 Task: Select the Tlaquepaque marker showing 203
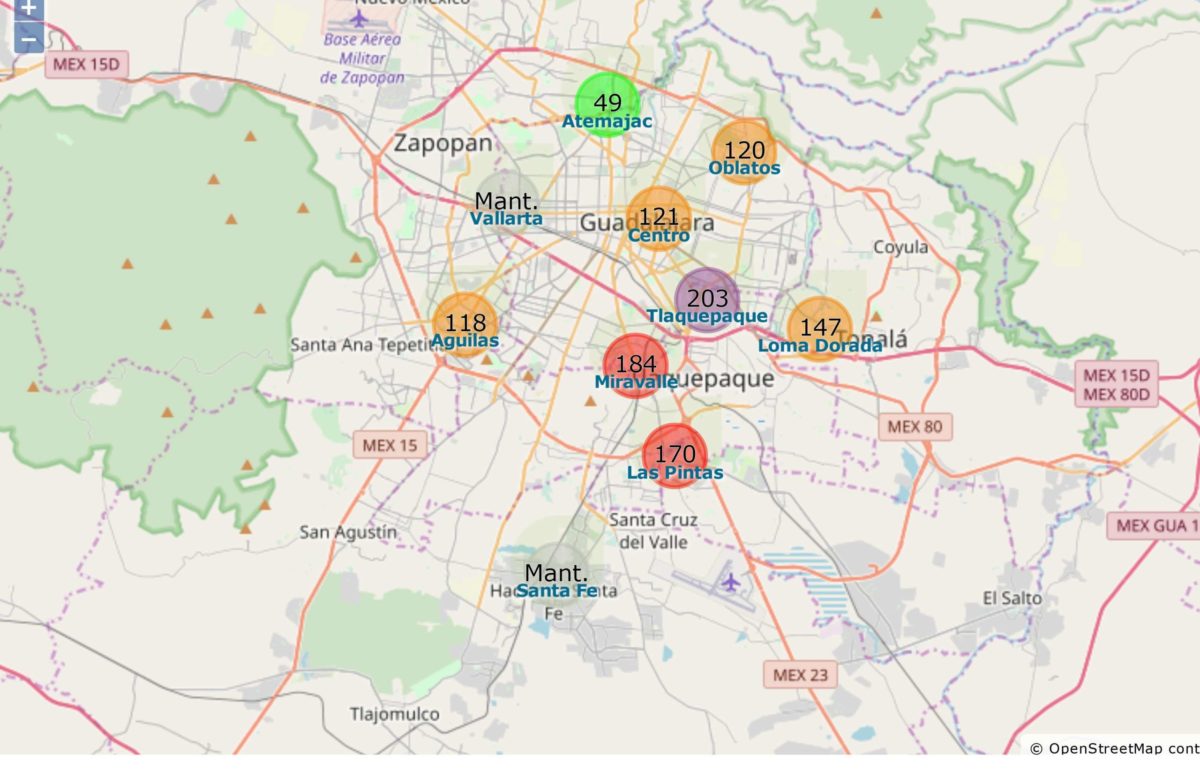[707, 299]
